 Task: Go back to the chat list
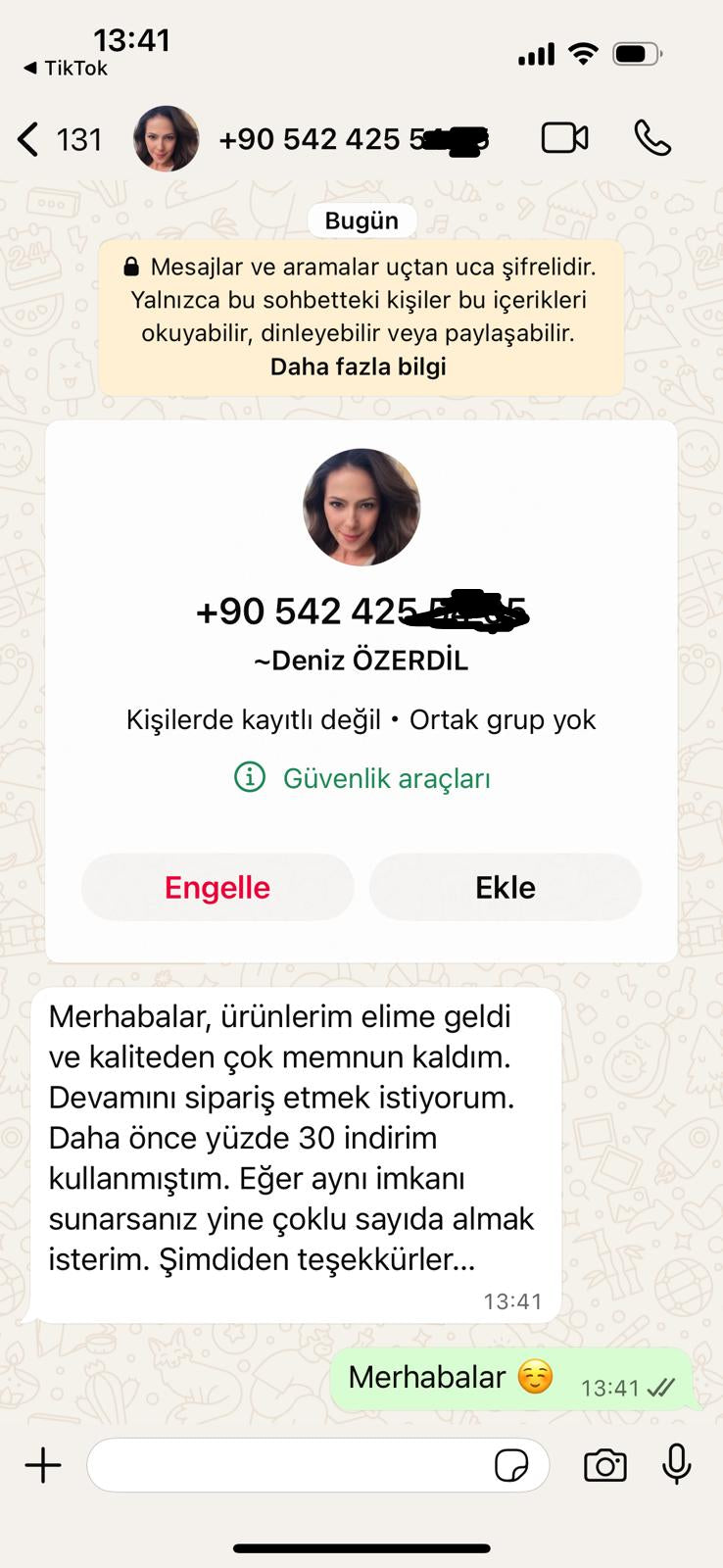pos(31,139)
